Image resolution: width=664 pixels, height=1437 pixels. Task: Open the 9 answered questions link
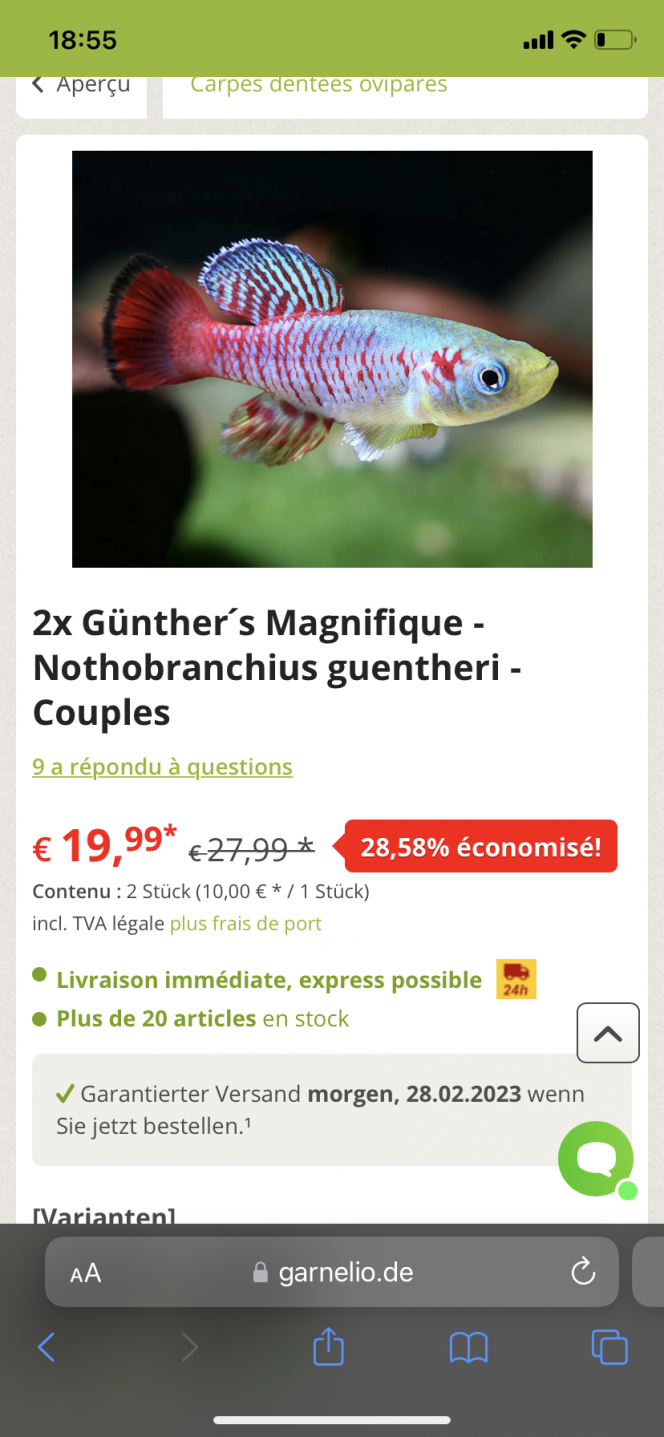click(x=162, y=767)
